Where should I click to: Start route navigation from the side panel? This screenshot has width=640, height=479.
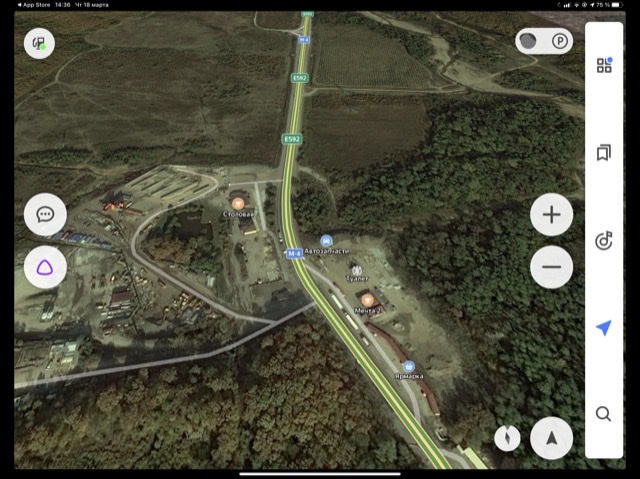click(x=604, y=327)
